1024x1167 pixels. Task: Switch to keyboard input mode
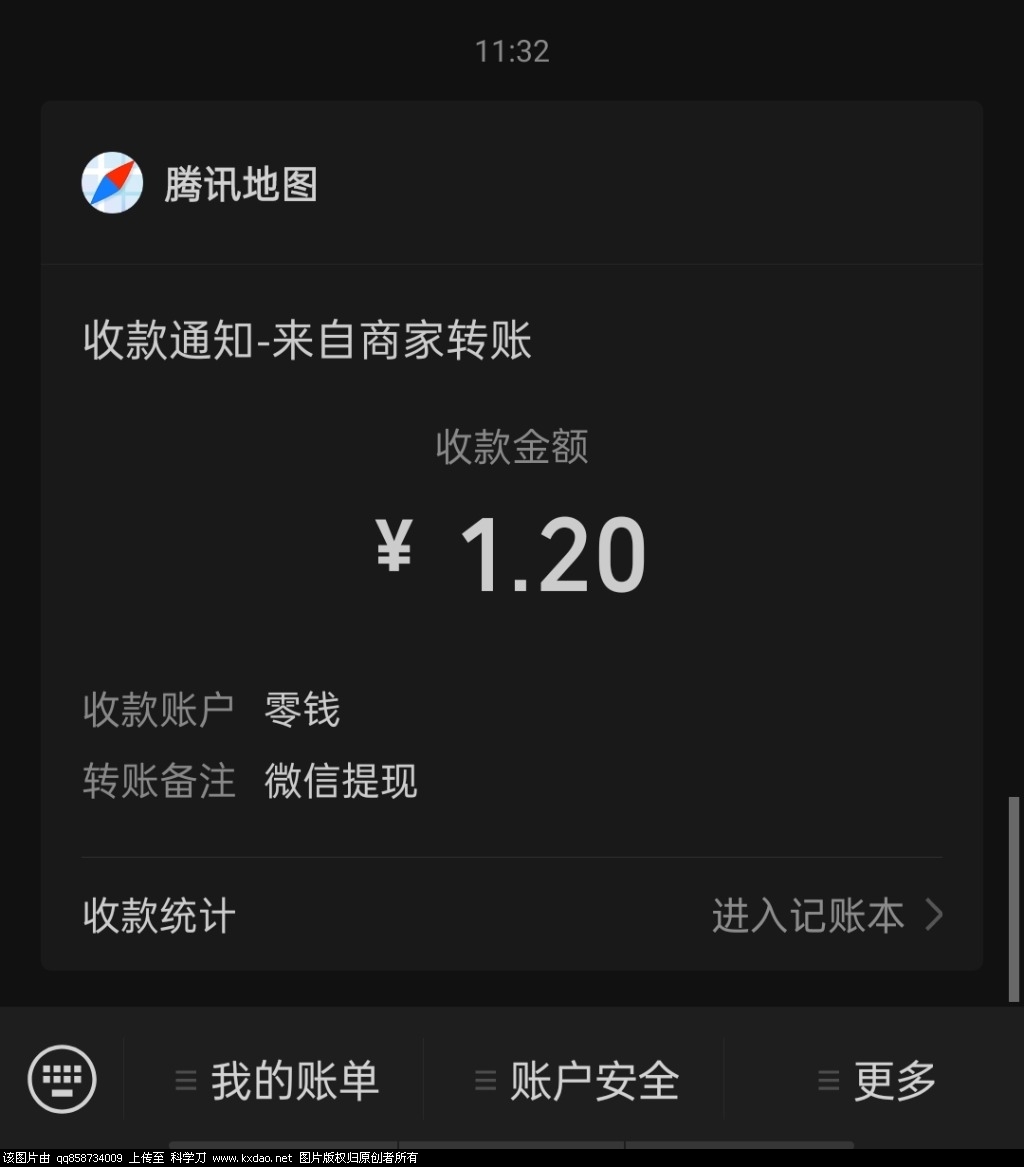coord(62,1079)
